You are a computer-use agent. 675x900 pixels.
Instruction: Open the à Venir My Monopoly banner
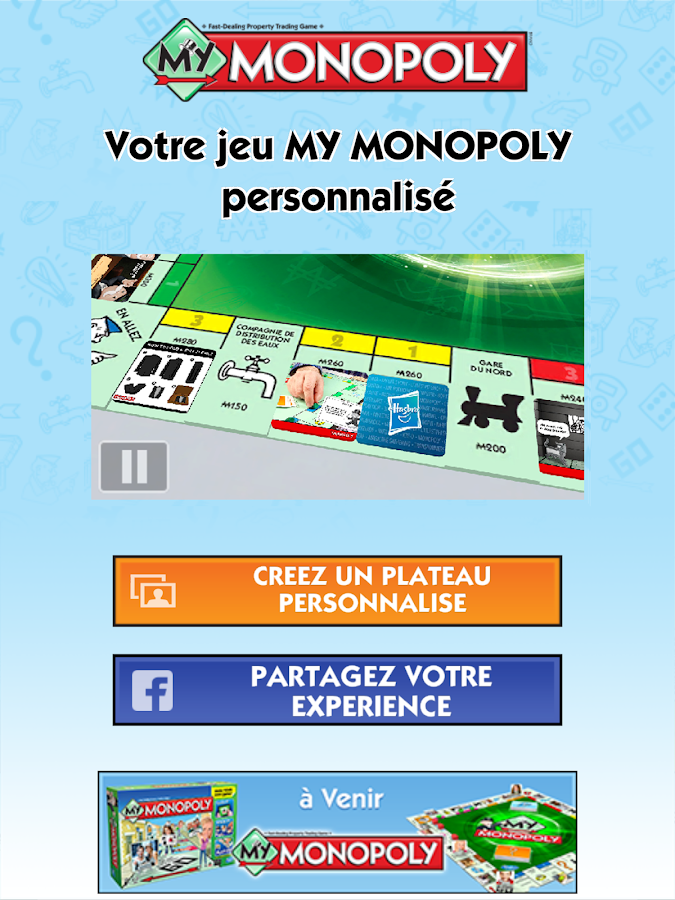click(337, 832)
